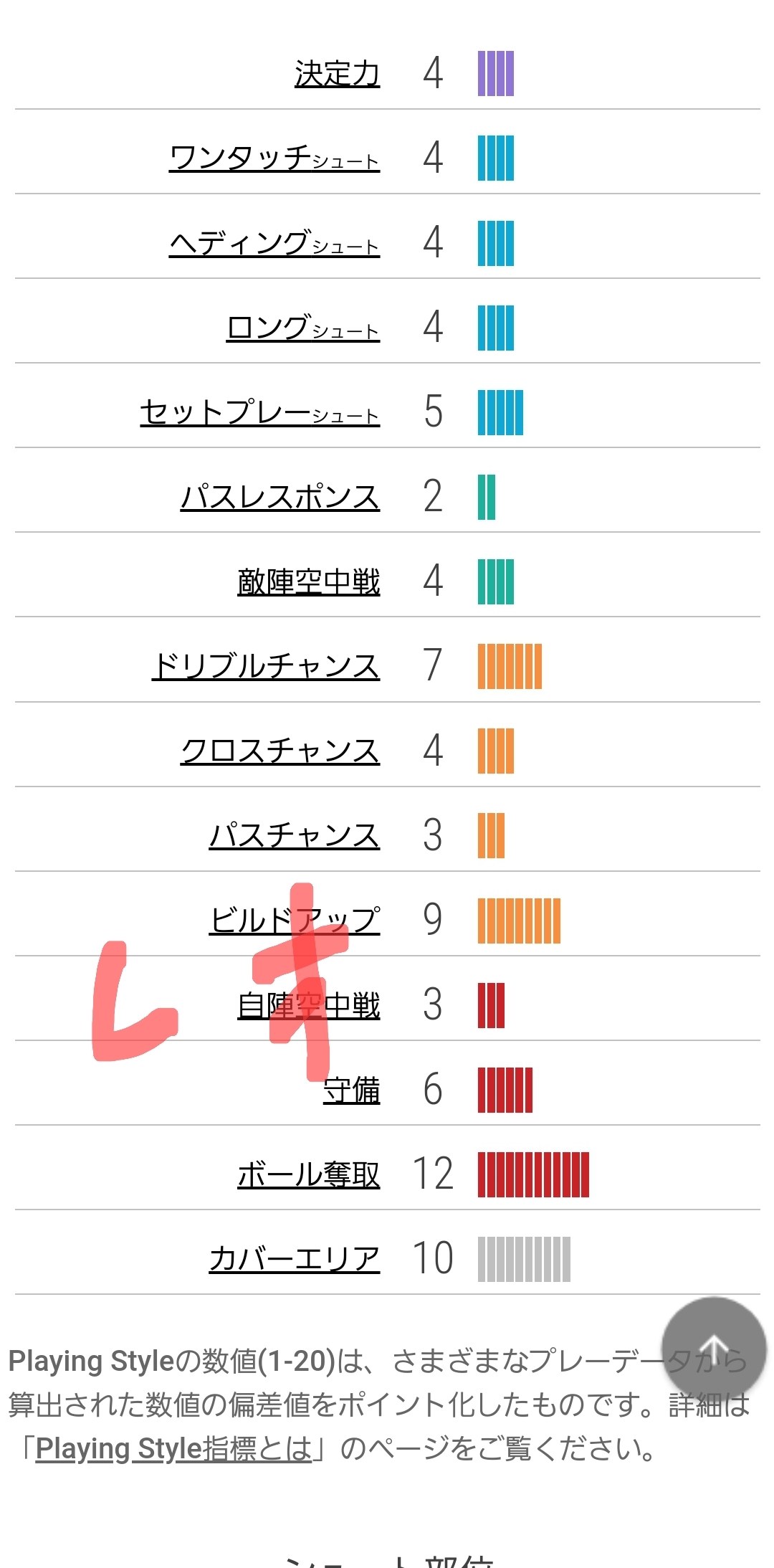Tap the ヘディングシュート link

(x=274, y=242)
